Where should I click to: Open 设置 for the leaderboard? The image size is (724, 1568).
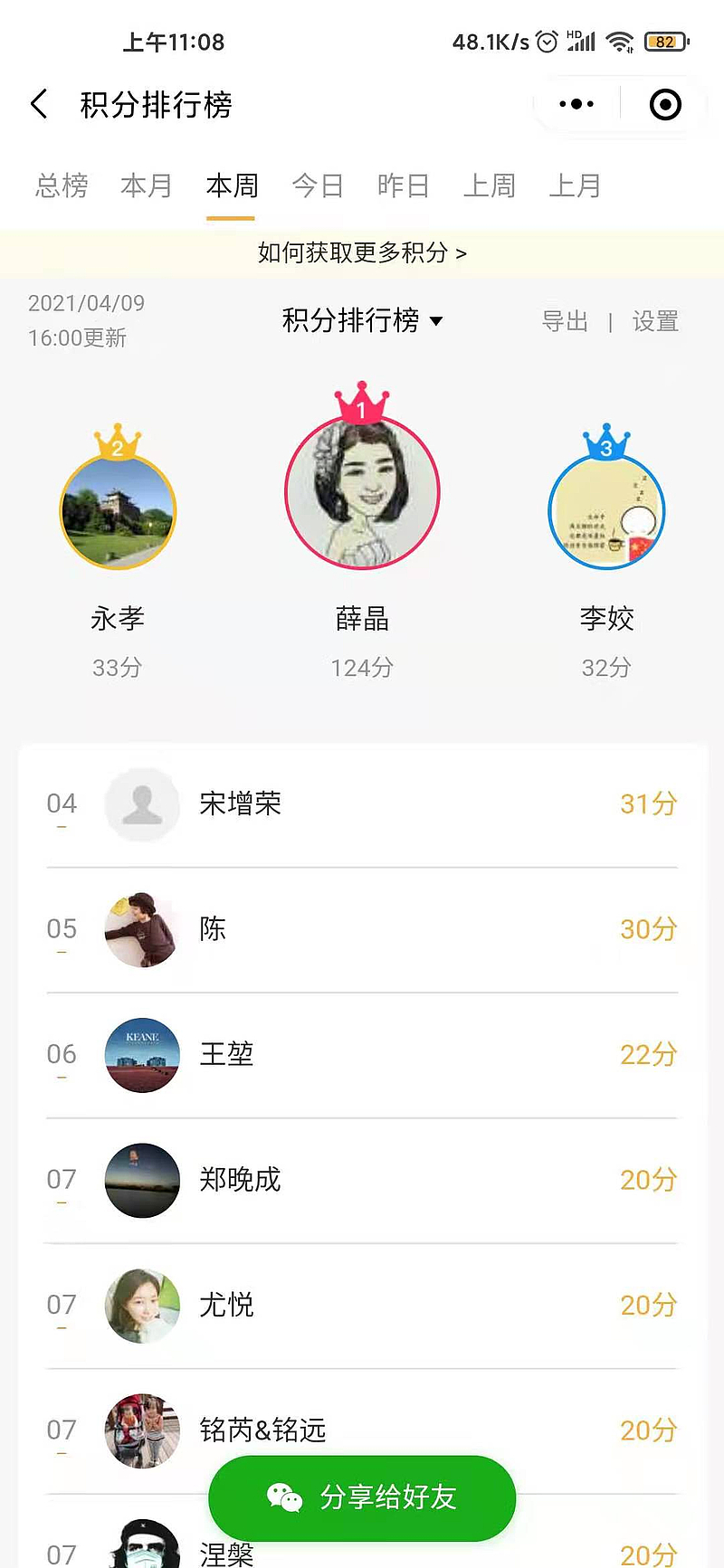click(x=655, y=321)
